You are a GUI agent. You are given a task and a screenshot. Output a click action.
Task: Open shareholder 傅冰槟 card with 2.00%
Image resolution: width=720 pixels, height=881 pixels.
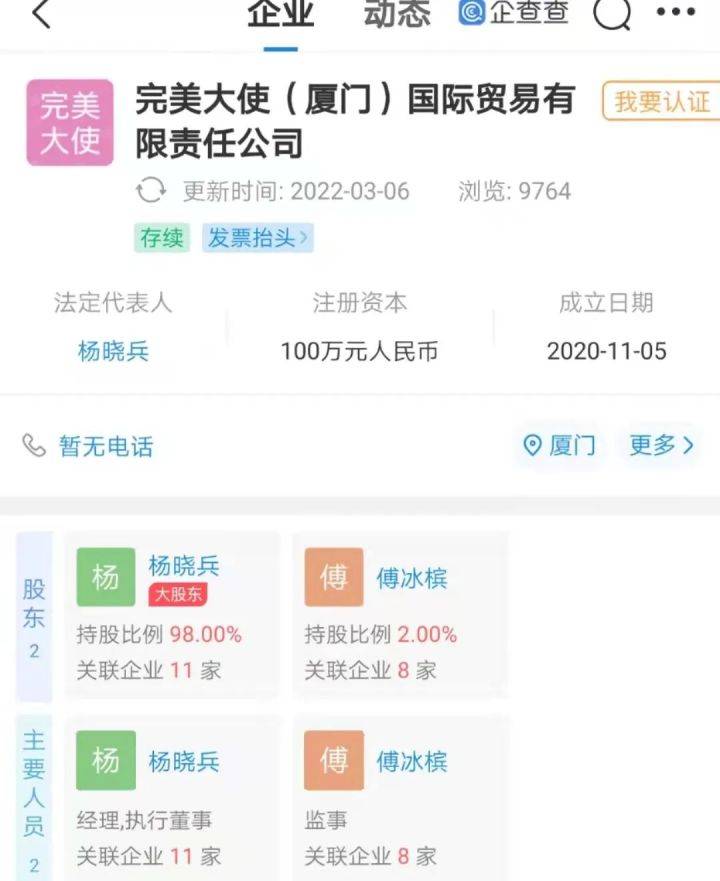[399, 614]
